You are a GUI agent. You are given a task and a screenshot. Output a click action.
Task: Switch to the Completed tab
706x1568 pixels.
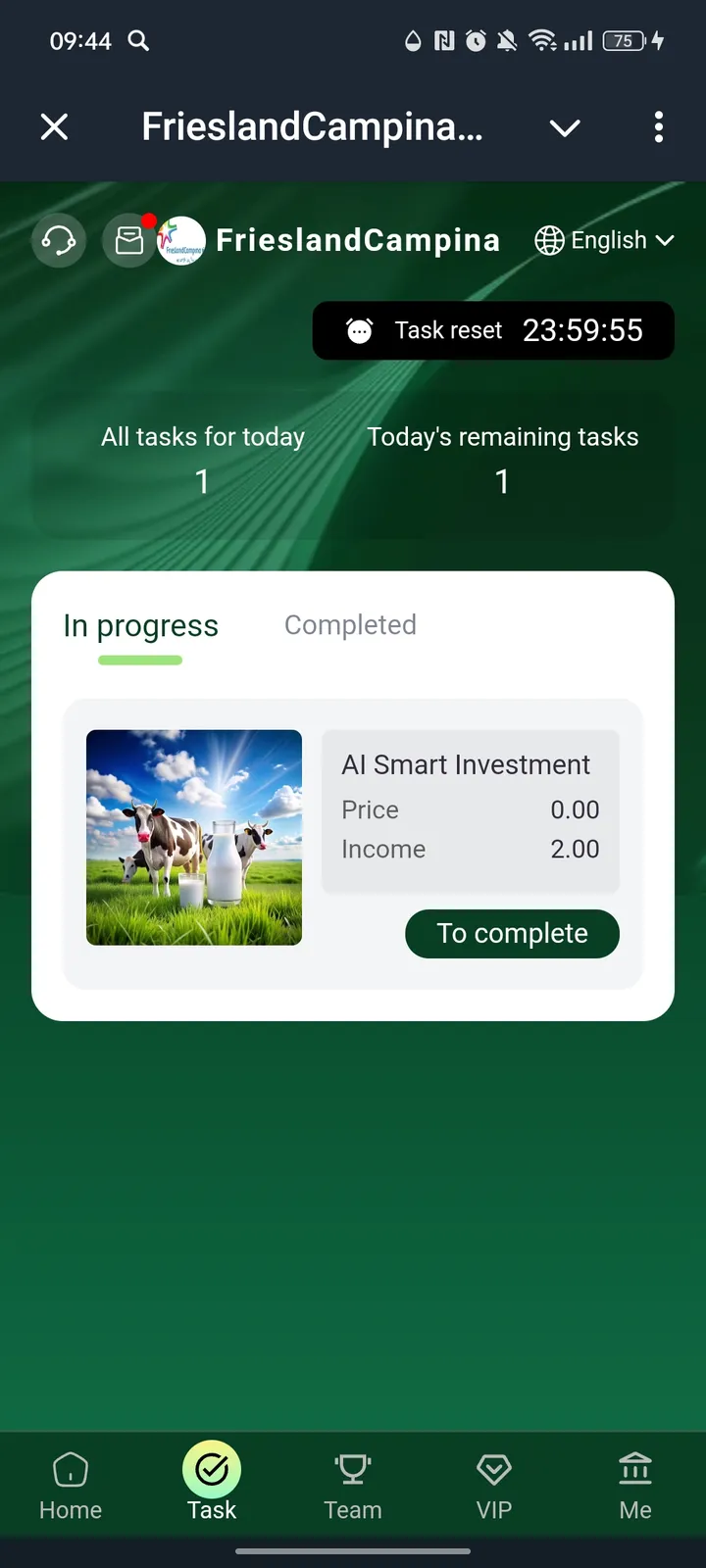(350, 625)
